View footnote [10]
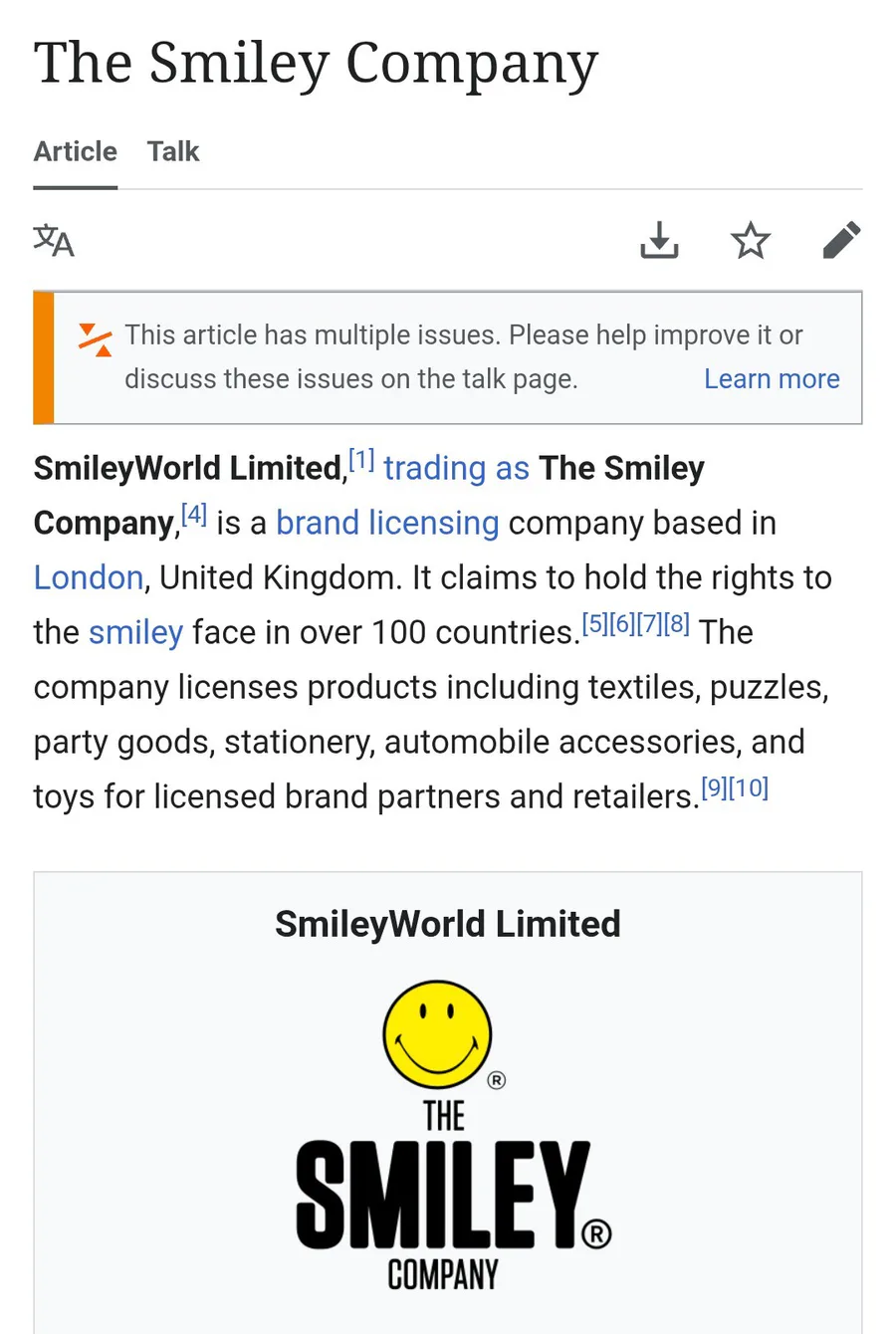 click(x=749, y=788)
